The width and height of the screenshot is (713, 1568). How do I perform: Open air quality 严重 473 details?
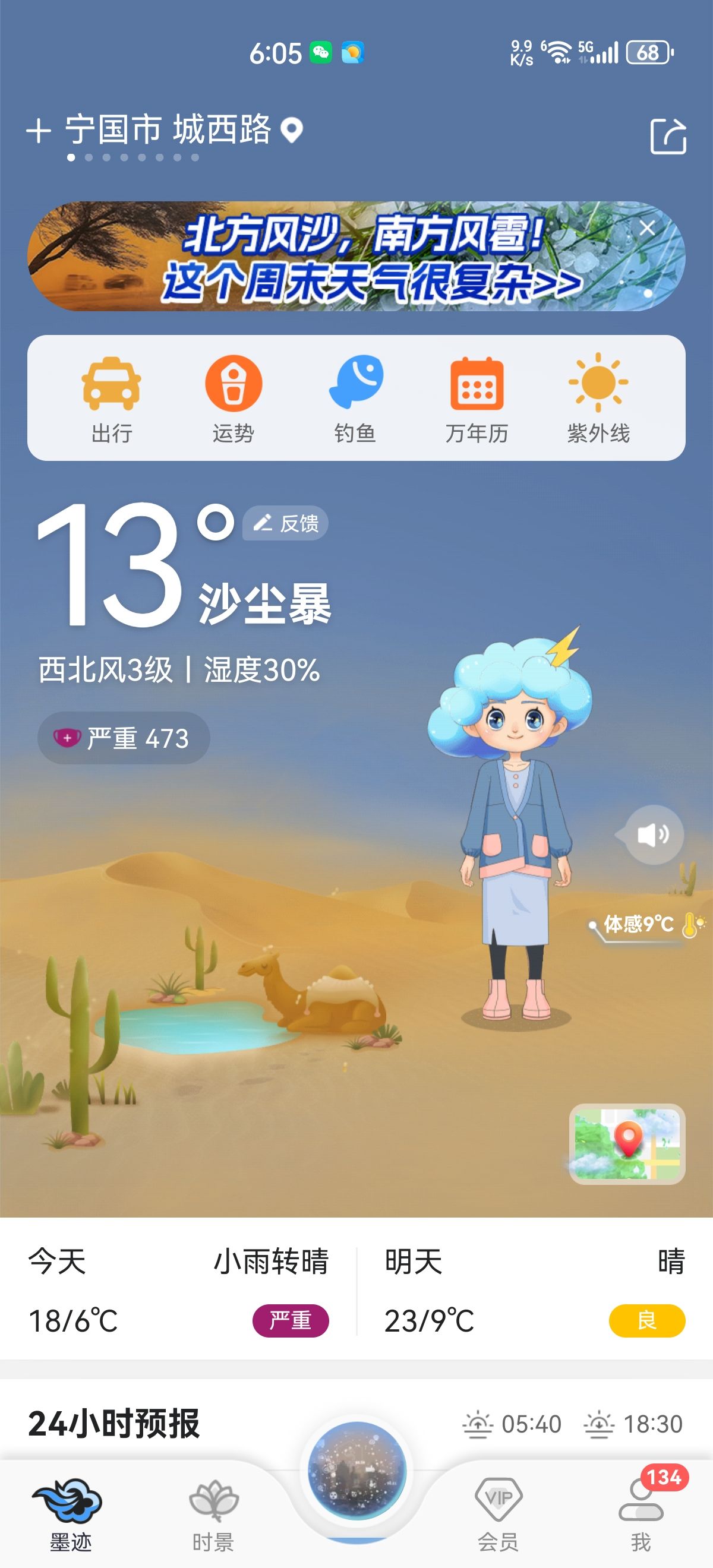point(124,738)
